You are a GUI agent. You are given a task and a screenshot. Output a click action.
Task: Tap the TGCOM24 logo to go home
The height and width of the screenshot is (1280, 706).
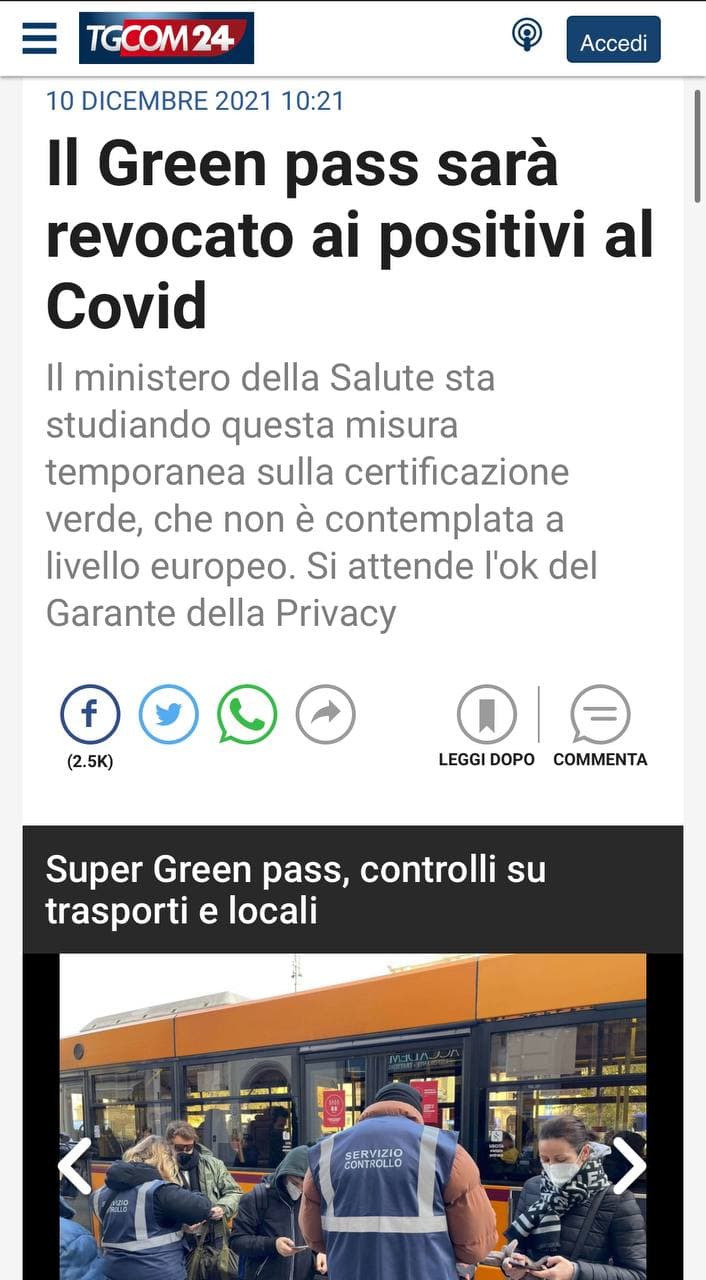click(x=166, y=39)
